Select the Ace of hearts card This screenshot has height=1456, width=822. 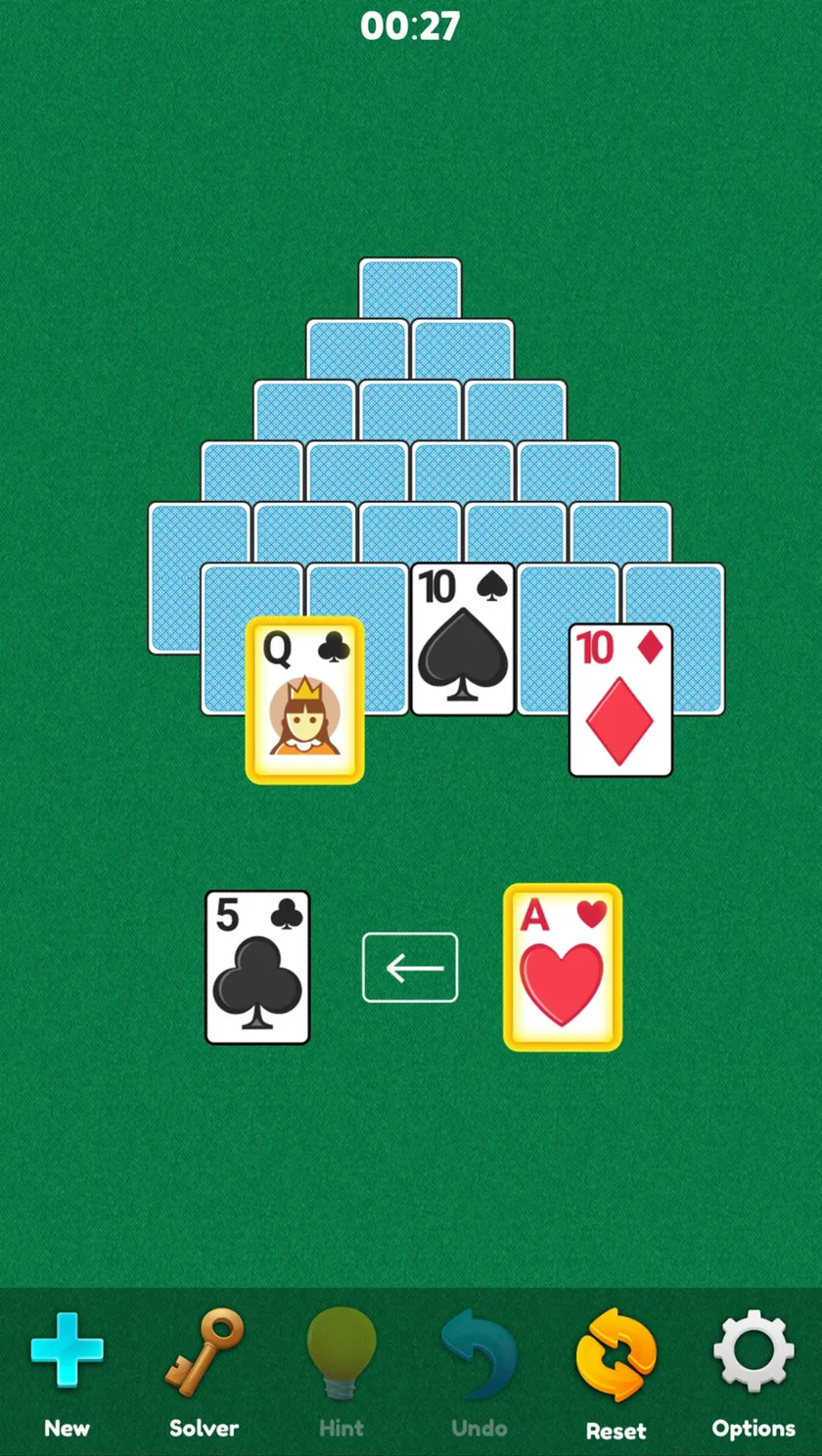(x=563, y=968)
